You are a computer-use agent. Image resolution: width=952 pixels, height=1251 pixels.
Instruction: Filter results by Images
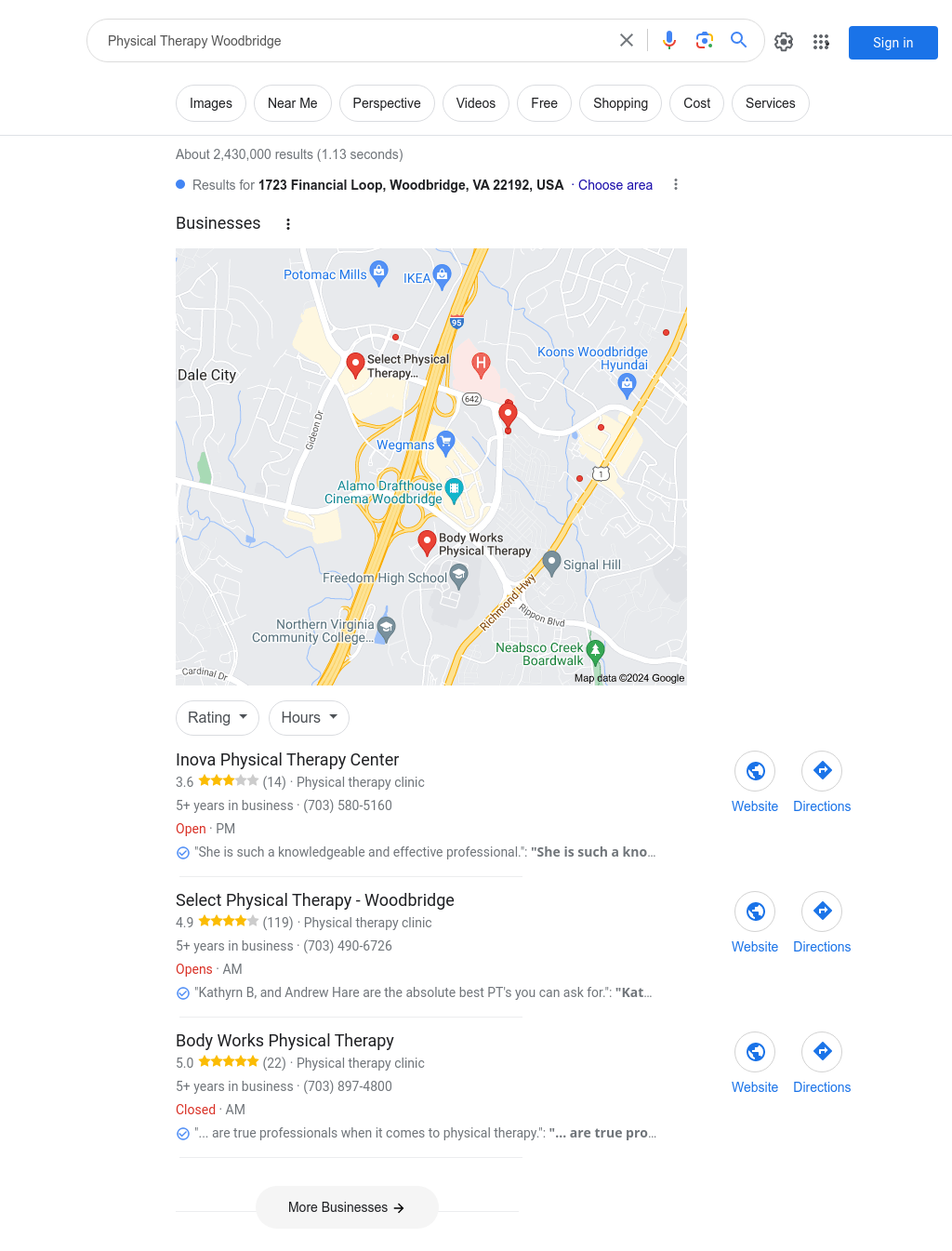coord(211,103)
